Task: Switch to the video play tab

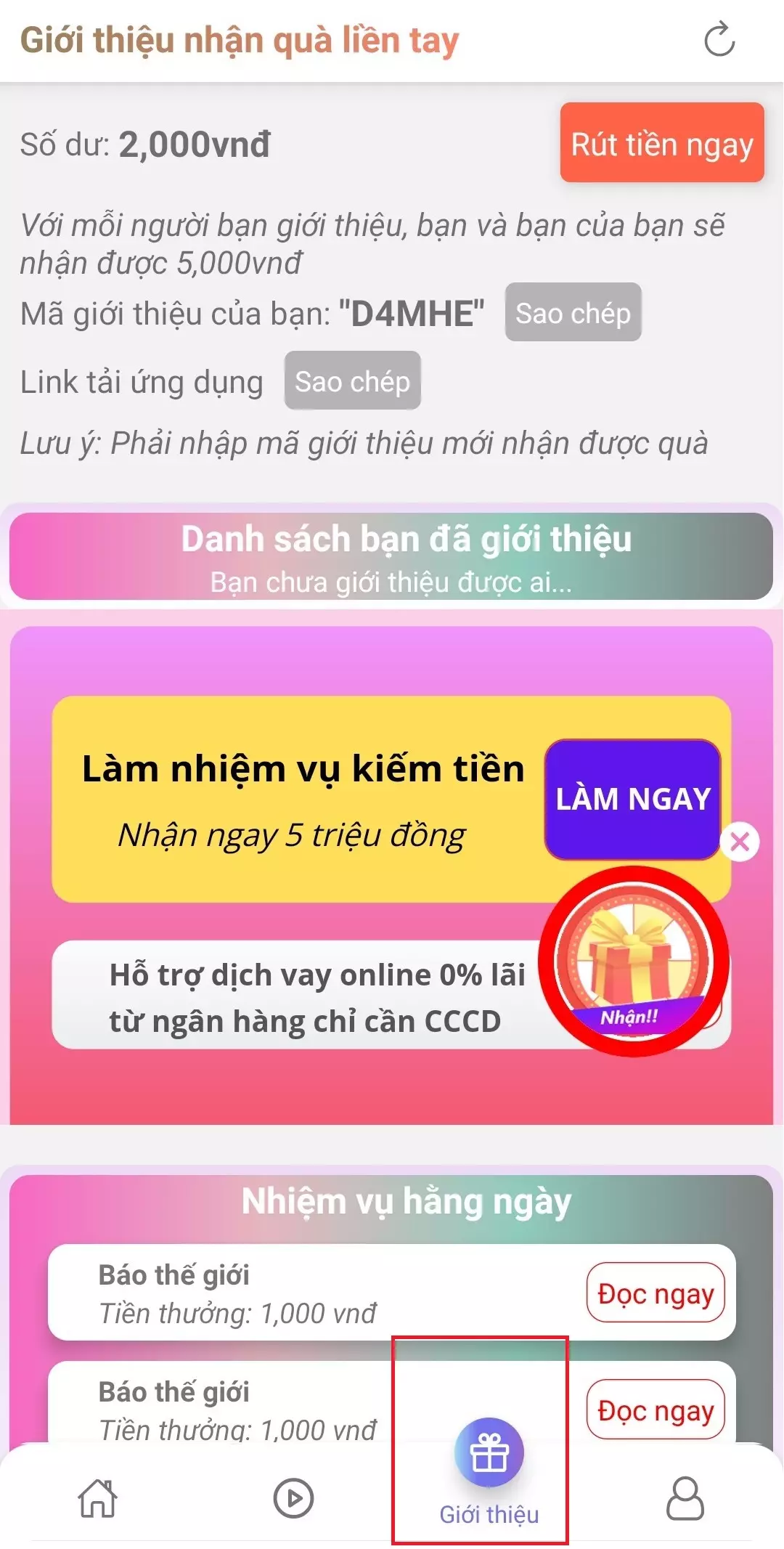Action: pyautogui.click(x=293, y=1497)
